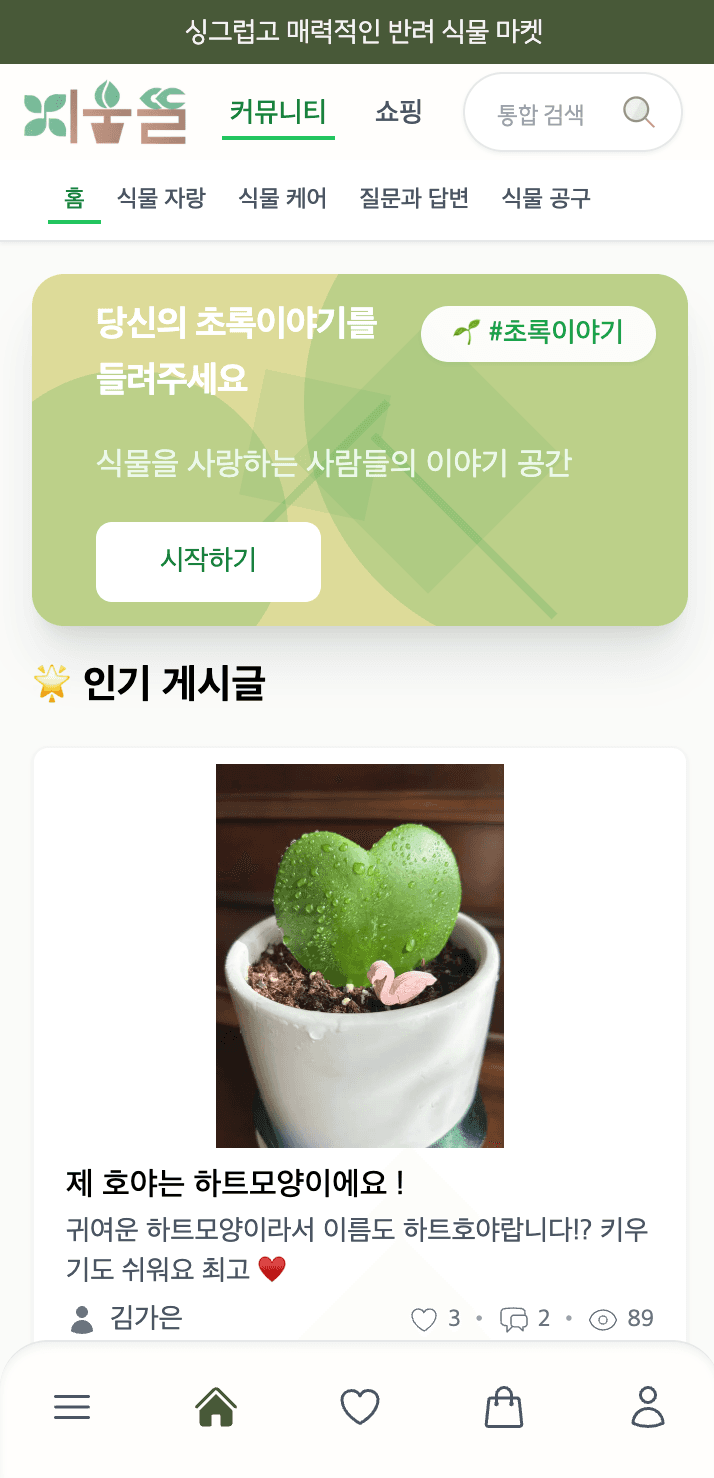Open the heart favorites tab in bottom bar
Viewport: 714px width, 1478px height.
point(360,1407)
